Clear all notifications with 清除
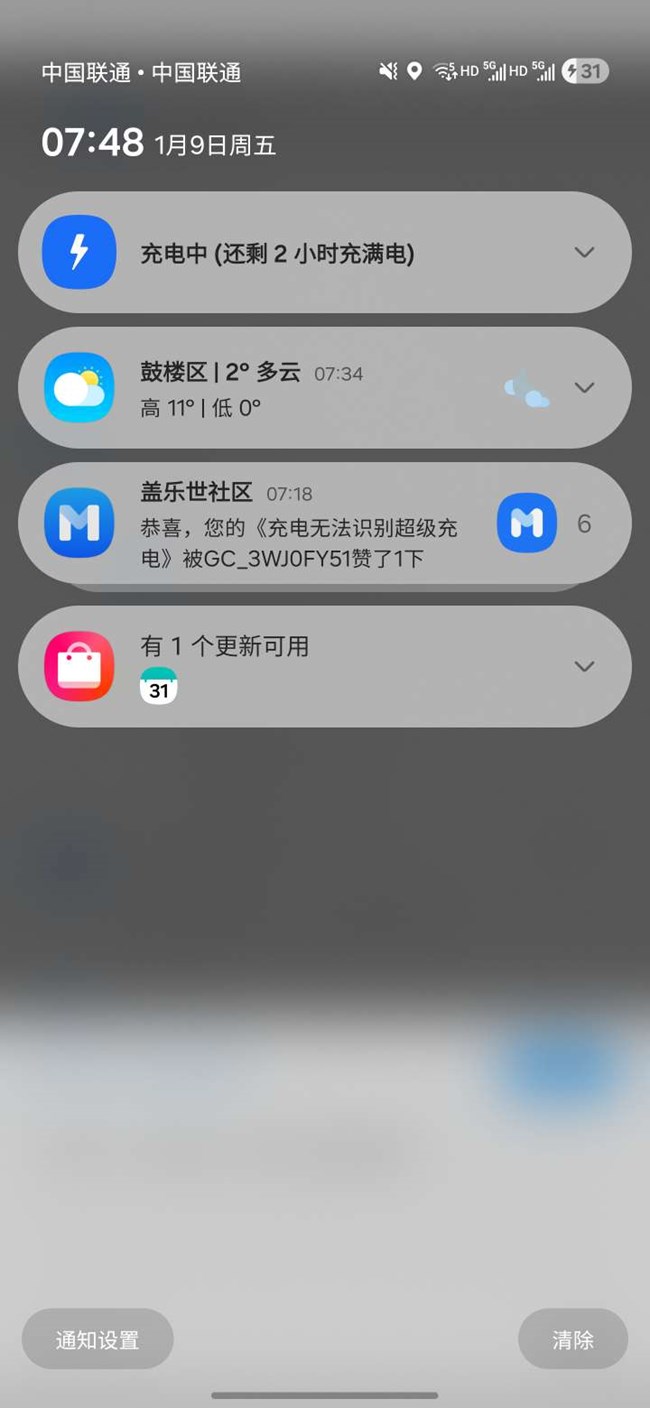 coord(573,1340)
